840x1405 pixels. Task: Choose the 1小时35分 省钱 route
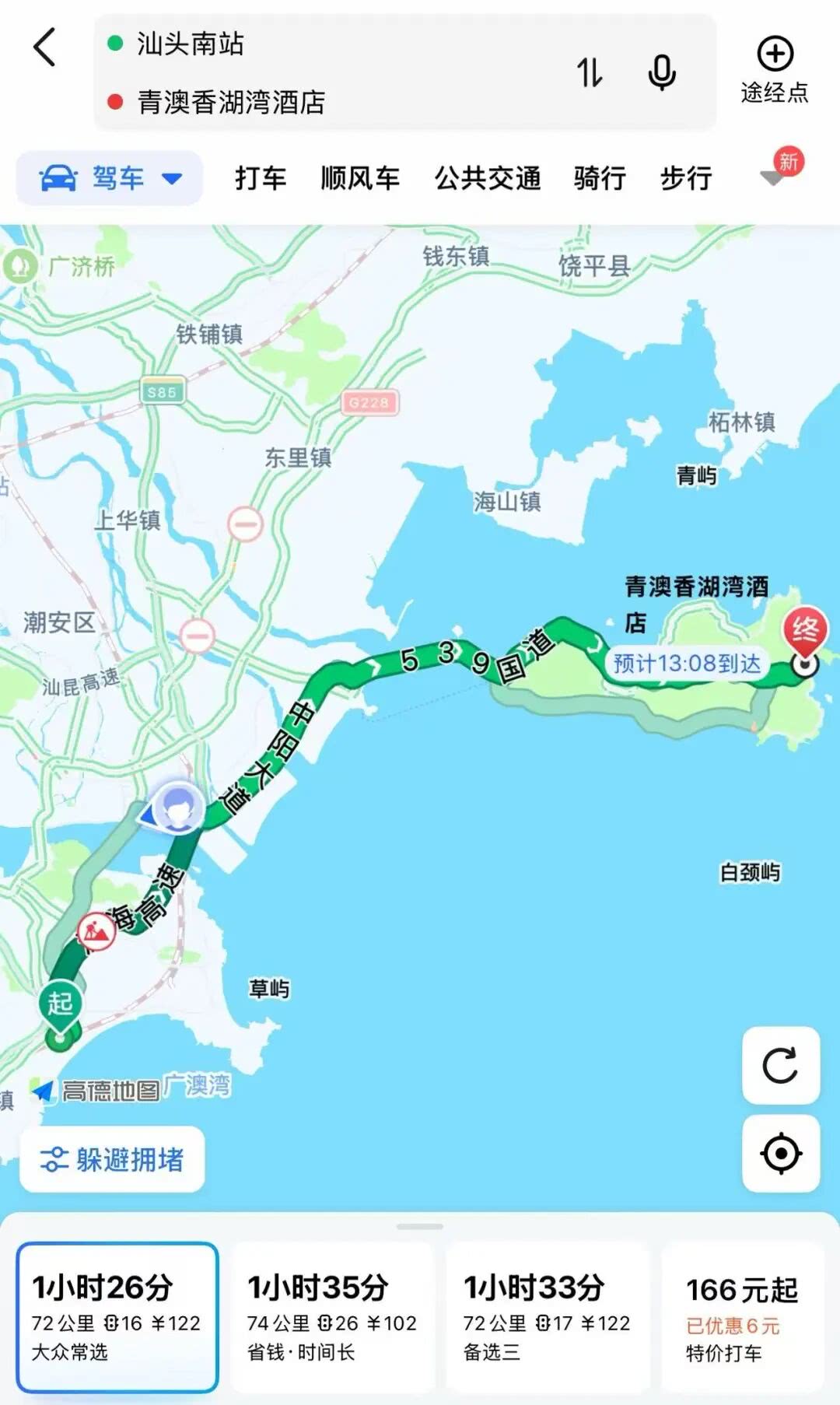click(x=333, y=1316)
